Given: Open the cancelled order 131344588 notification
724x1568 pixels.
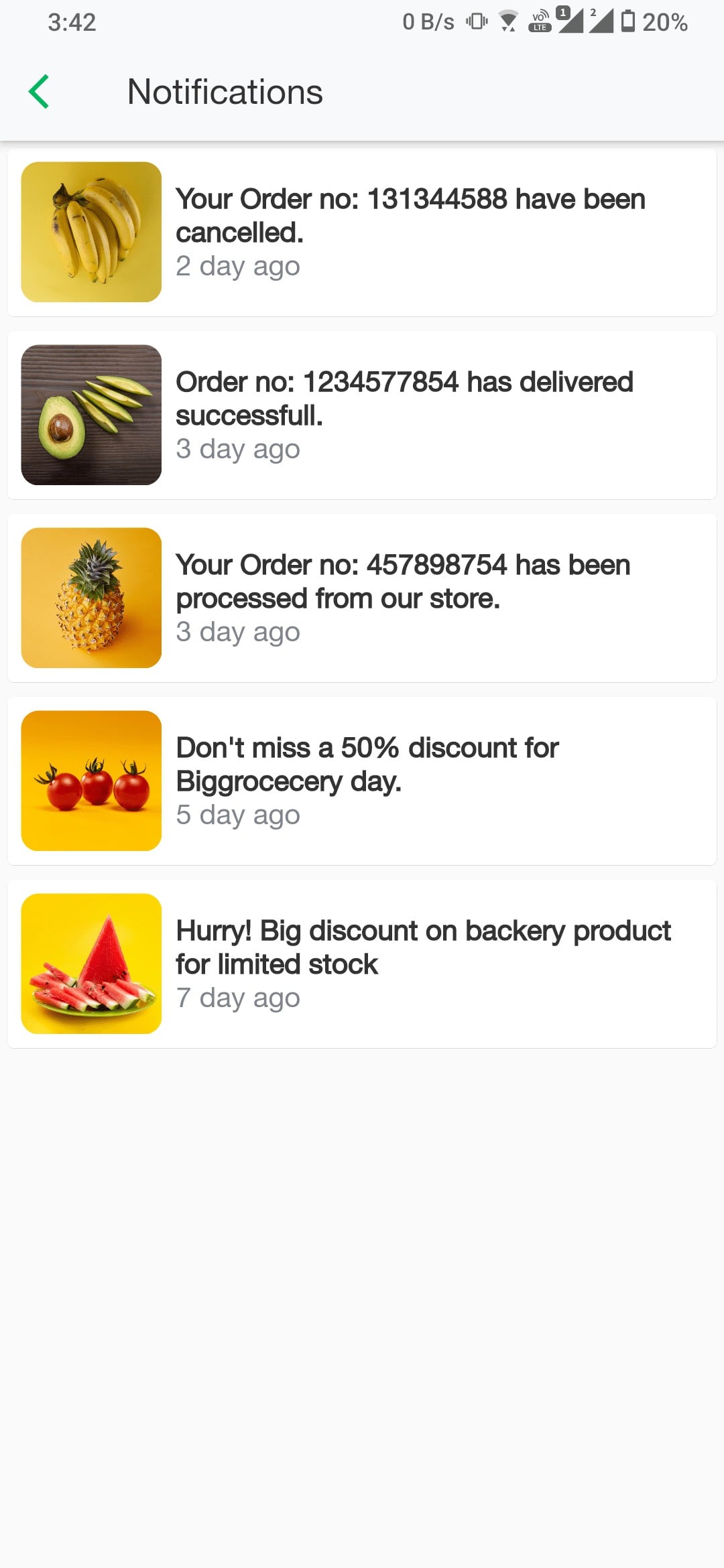Looking at the screenshot, I should (362, 232).
